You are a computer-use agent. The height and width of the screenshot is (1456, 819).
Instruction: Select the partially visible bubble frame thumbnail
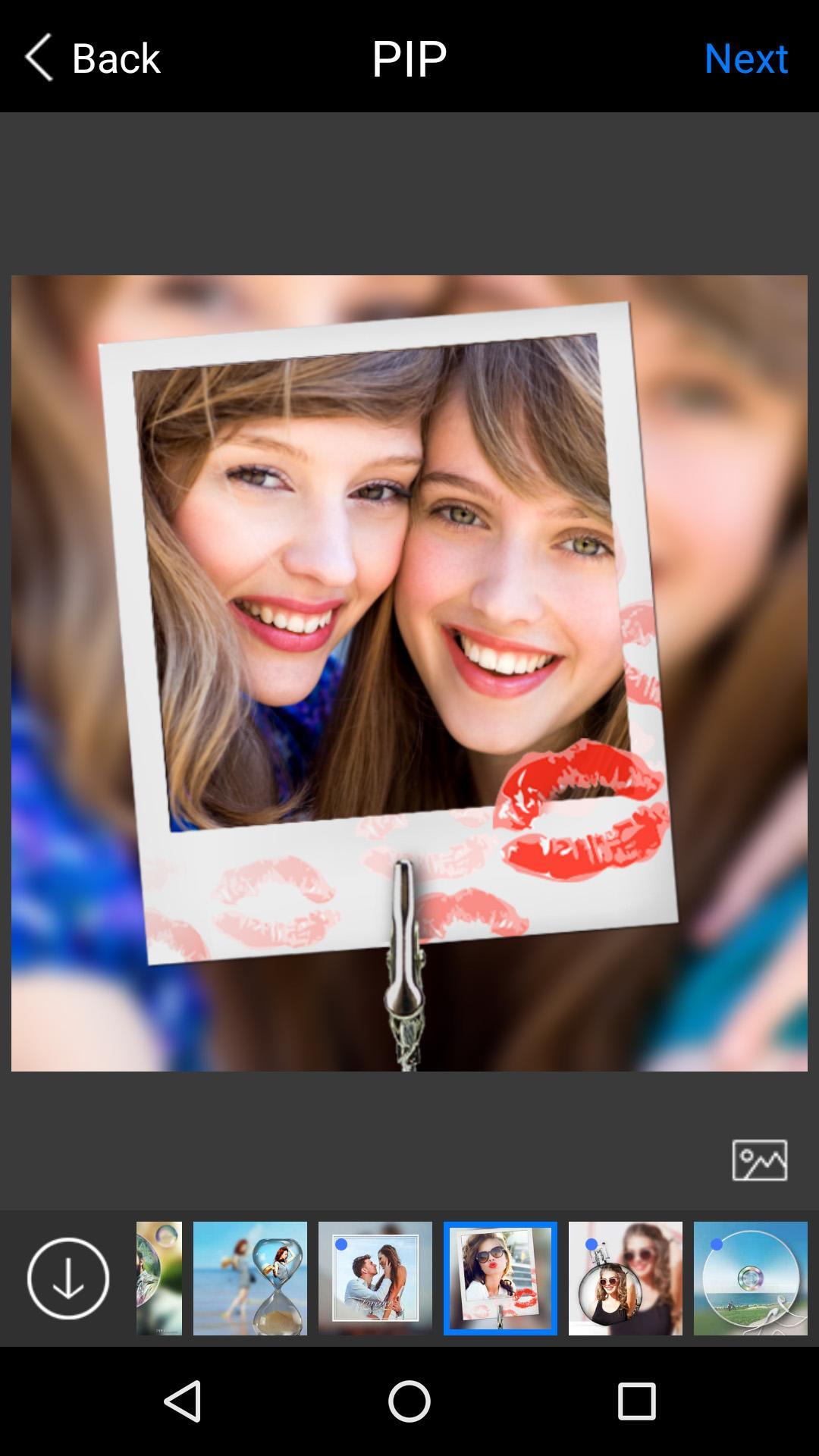(x=159, y=1279)
